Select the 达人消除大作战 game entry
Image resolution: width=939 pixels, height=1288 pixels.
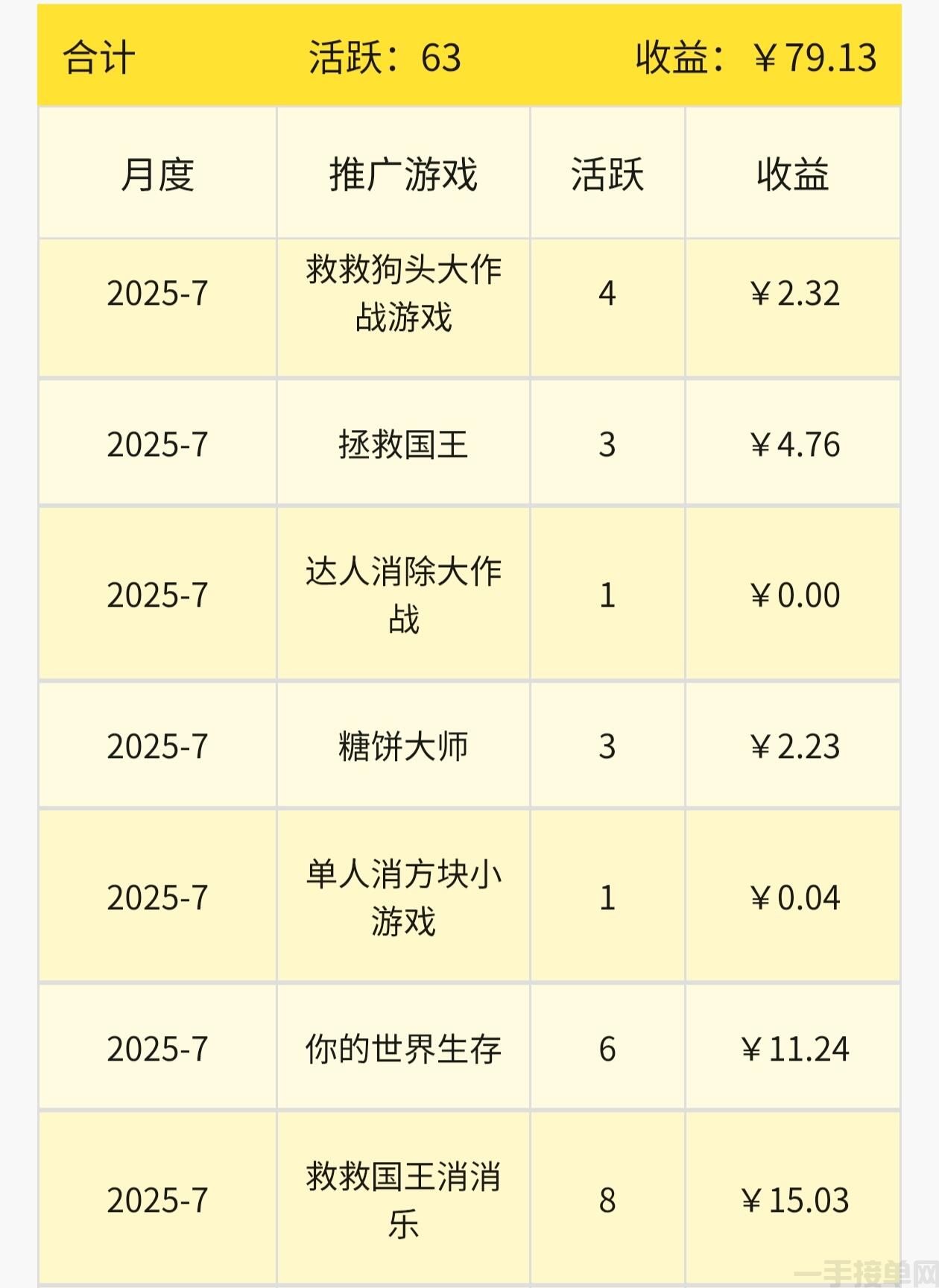pos(402,596)
